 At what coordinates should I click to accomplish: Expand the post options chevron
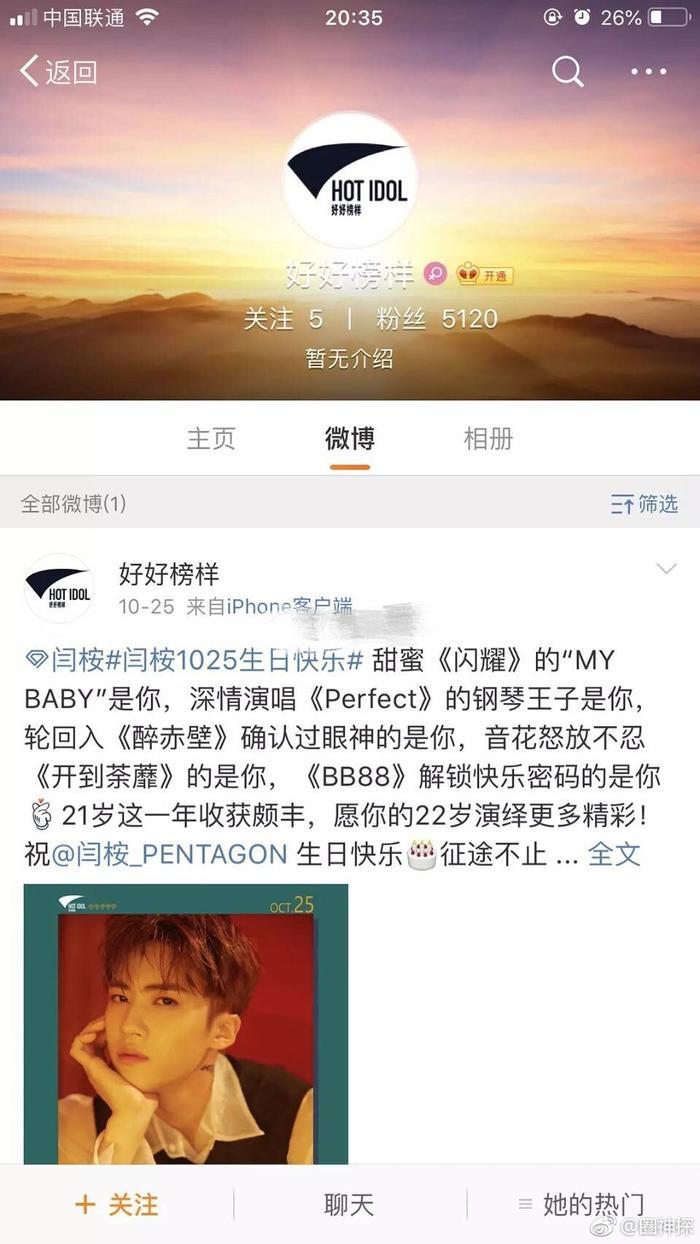coord(666,569)
